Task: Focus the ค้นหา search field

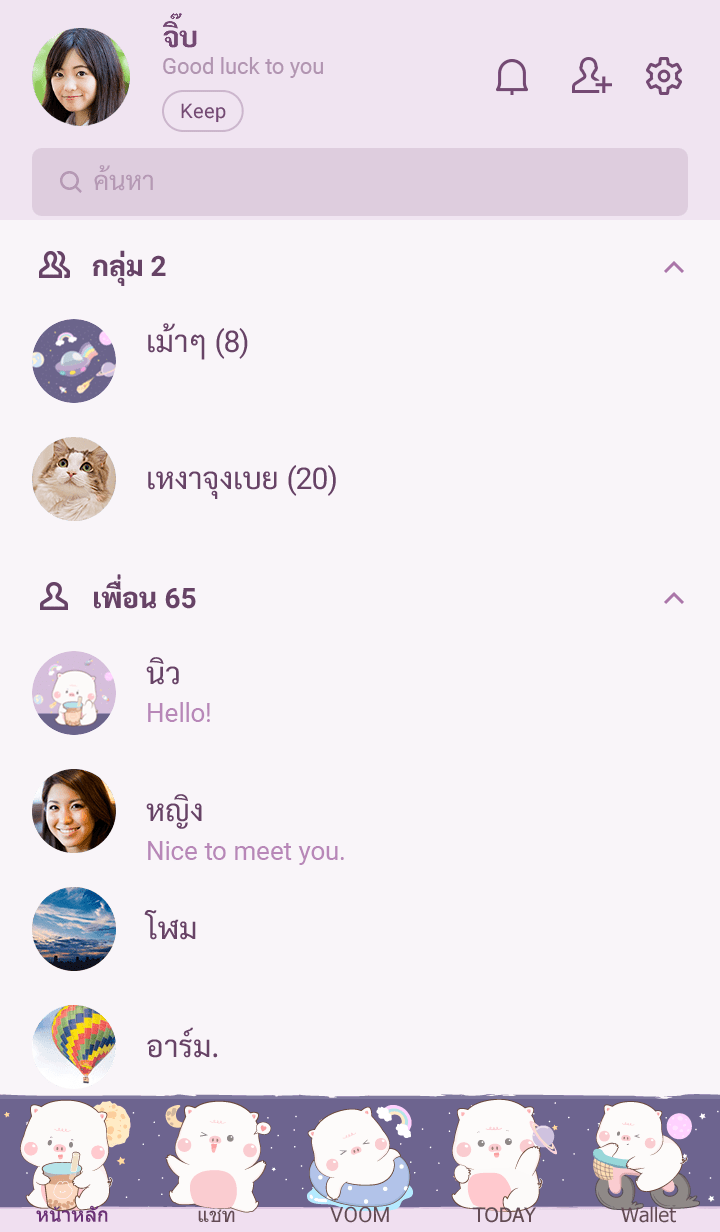Action: (x=360, y=182)
